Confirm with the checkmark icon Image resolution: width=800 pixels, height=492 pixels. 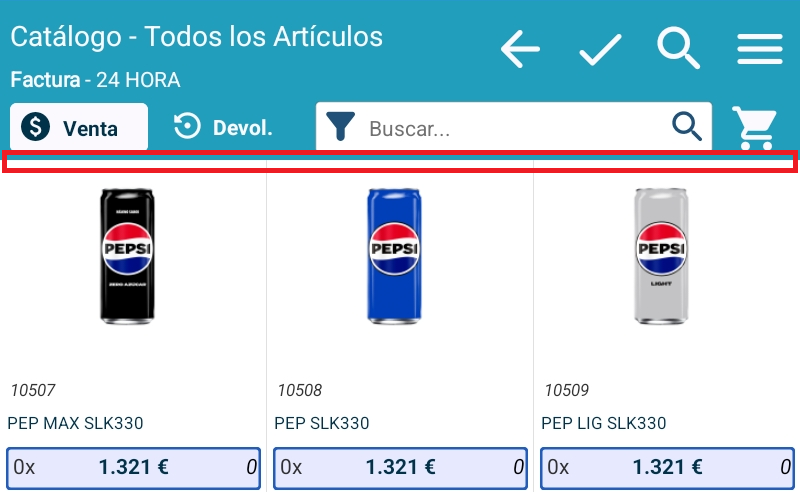click(600, 49)
